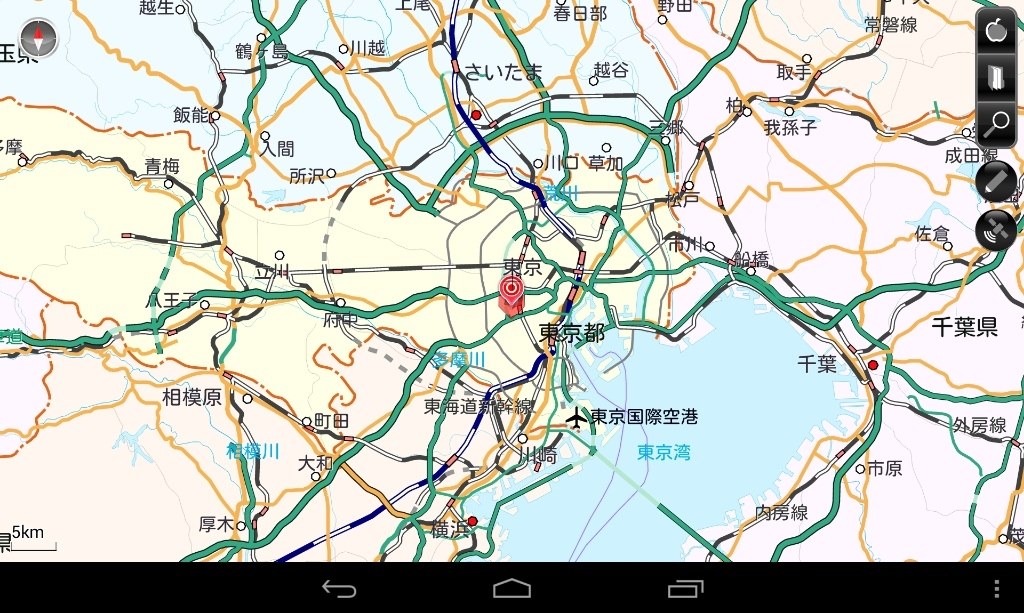1024x613 pixels.
Task: Go back with the system back button
Action: (x=339, y=589)
